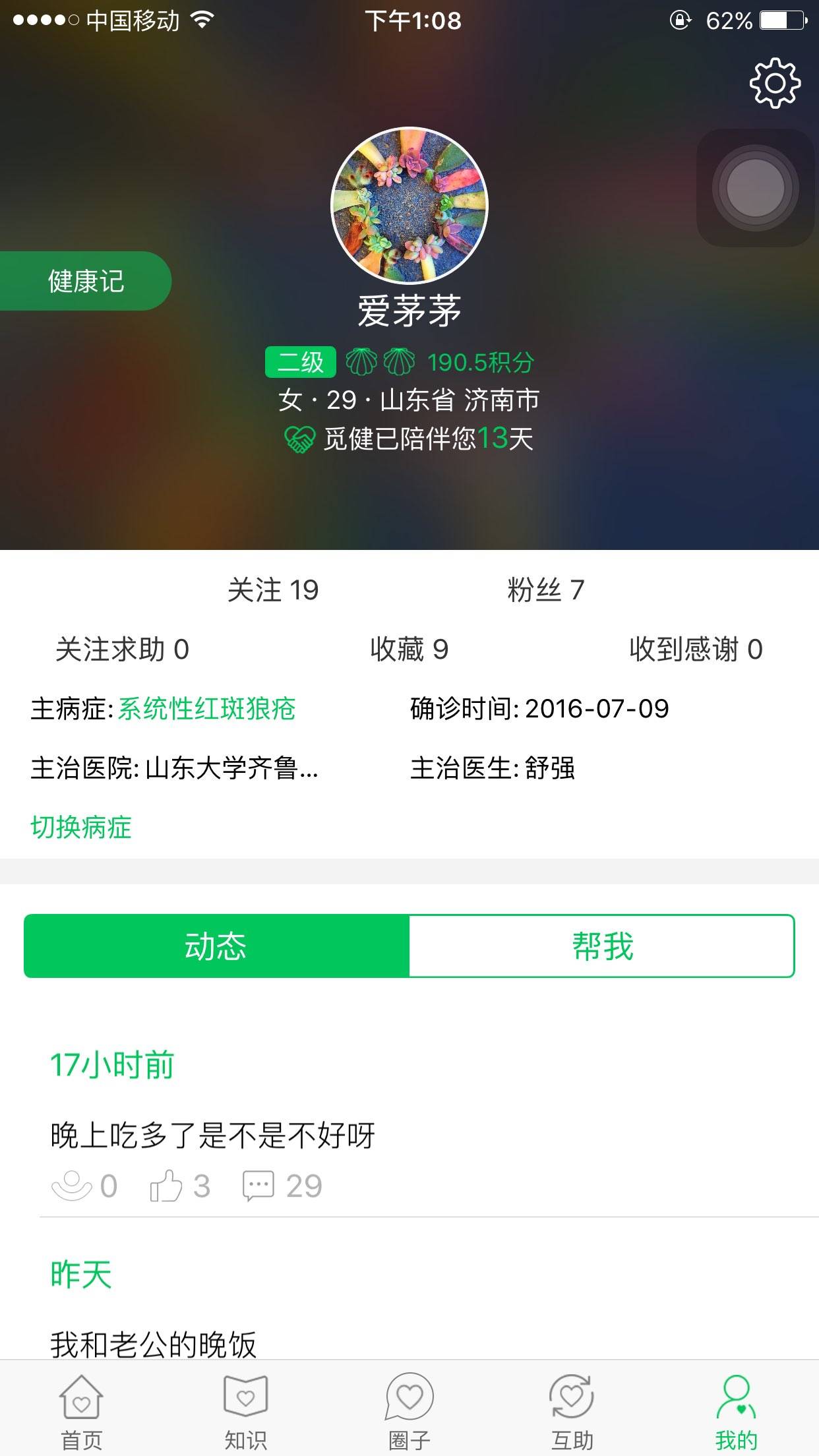The image size is (819, 1456).
Task: Open the 系统性红斑狼疮 condition link
Action: point(206,709)
